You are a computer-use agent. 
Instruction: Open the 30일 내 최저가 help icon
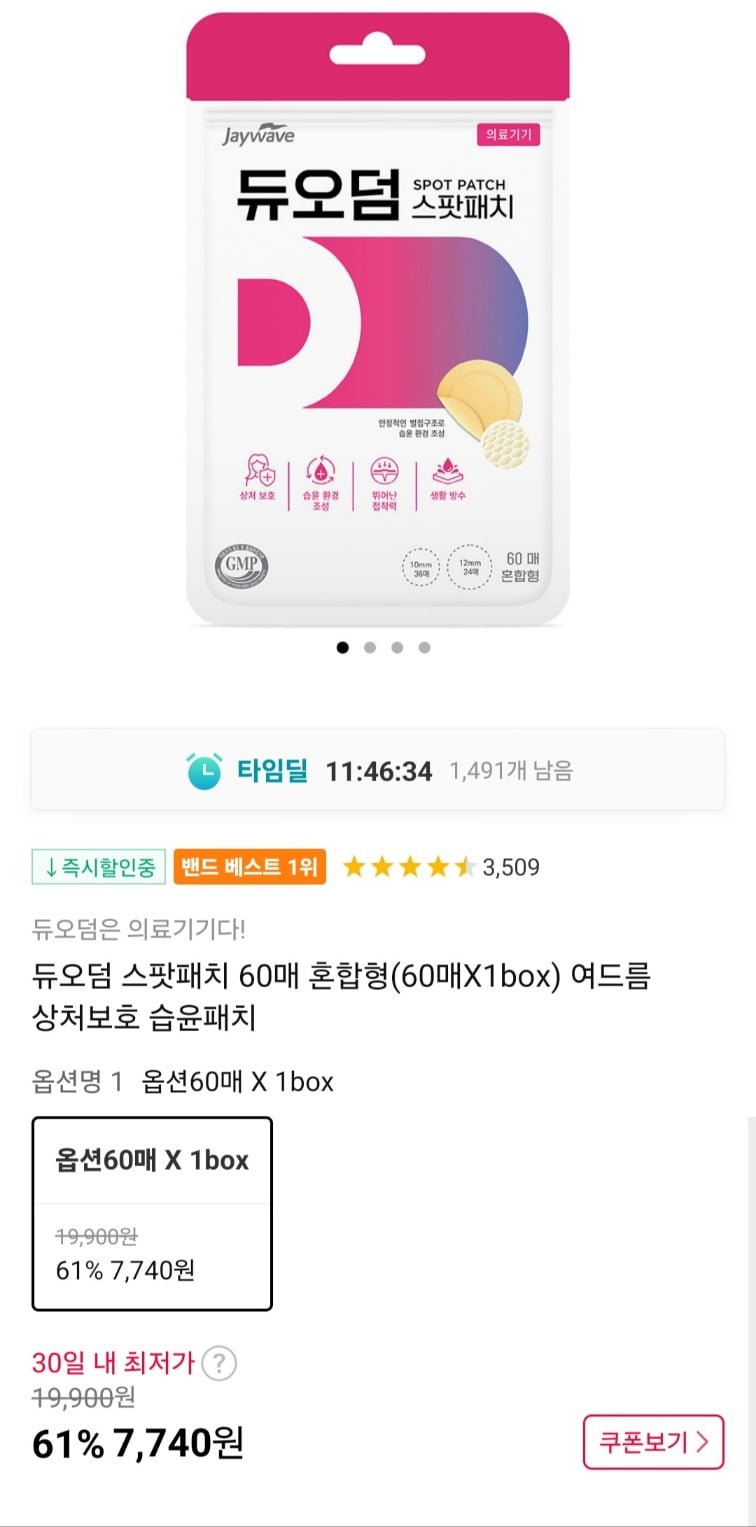219,1363
